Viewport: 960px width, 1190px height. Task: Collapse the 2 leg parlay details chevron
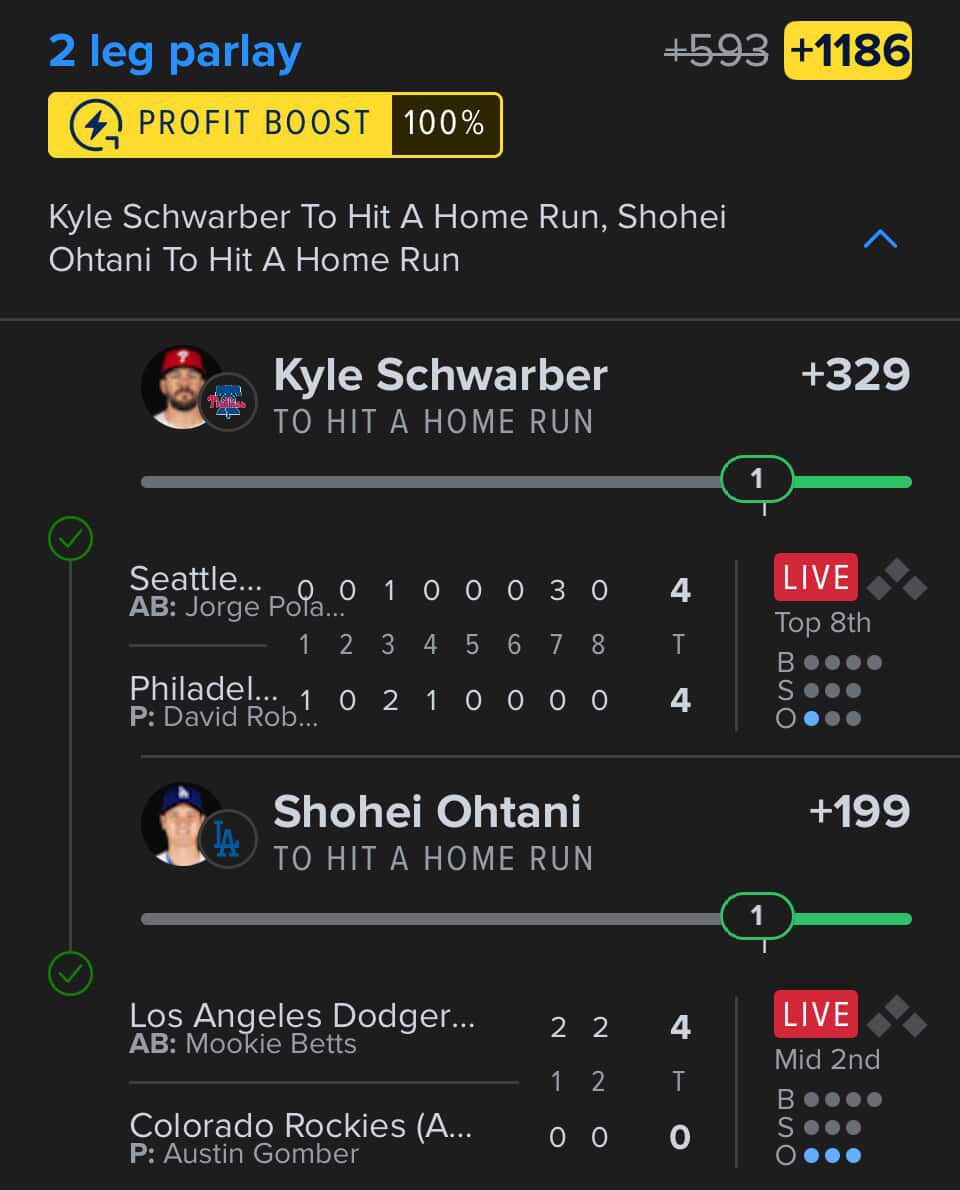click(x=880, y=239)
